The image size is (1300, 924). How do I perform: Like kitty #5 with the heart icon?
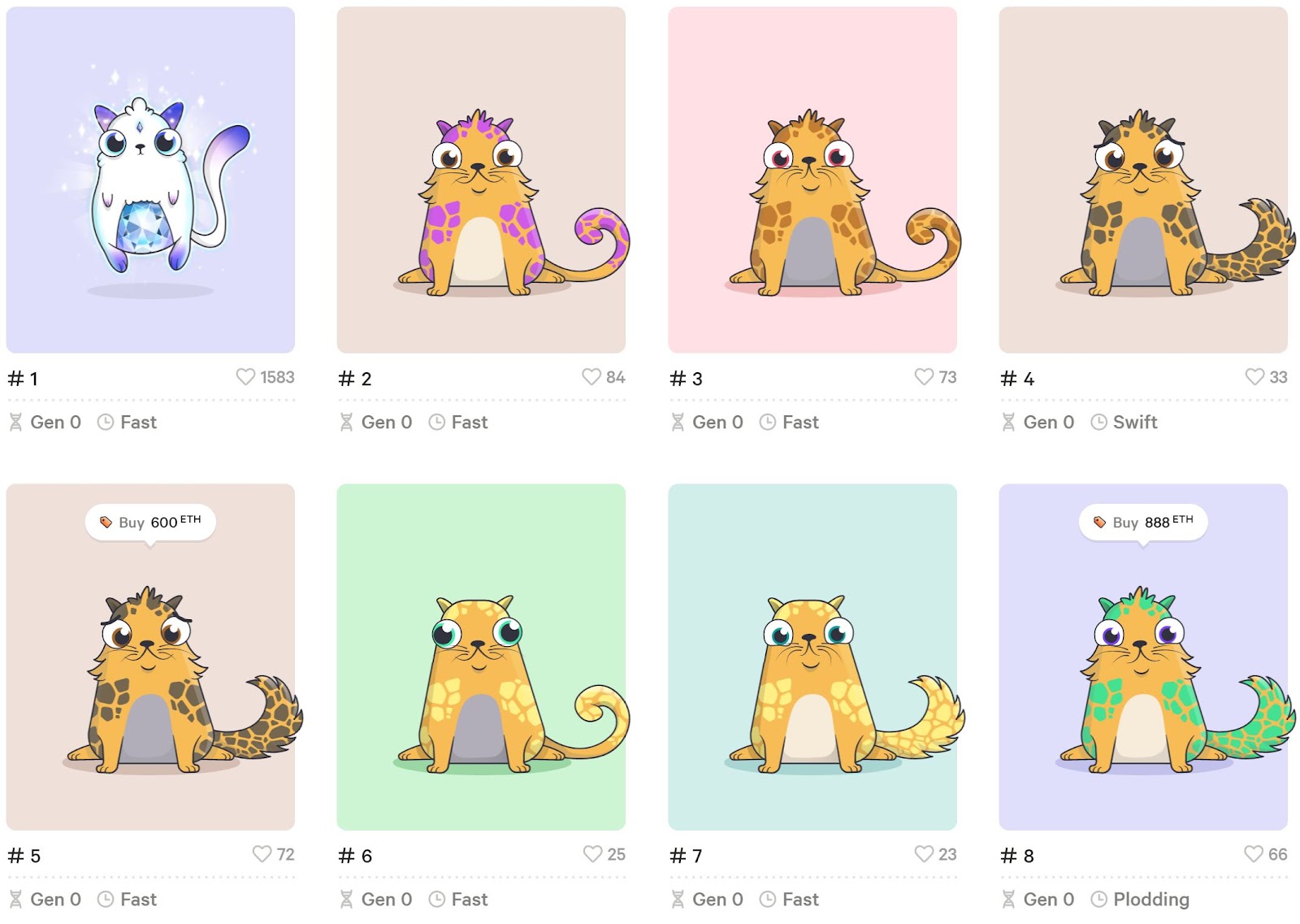pos(262,854)
